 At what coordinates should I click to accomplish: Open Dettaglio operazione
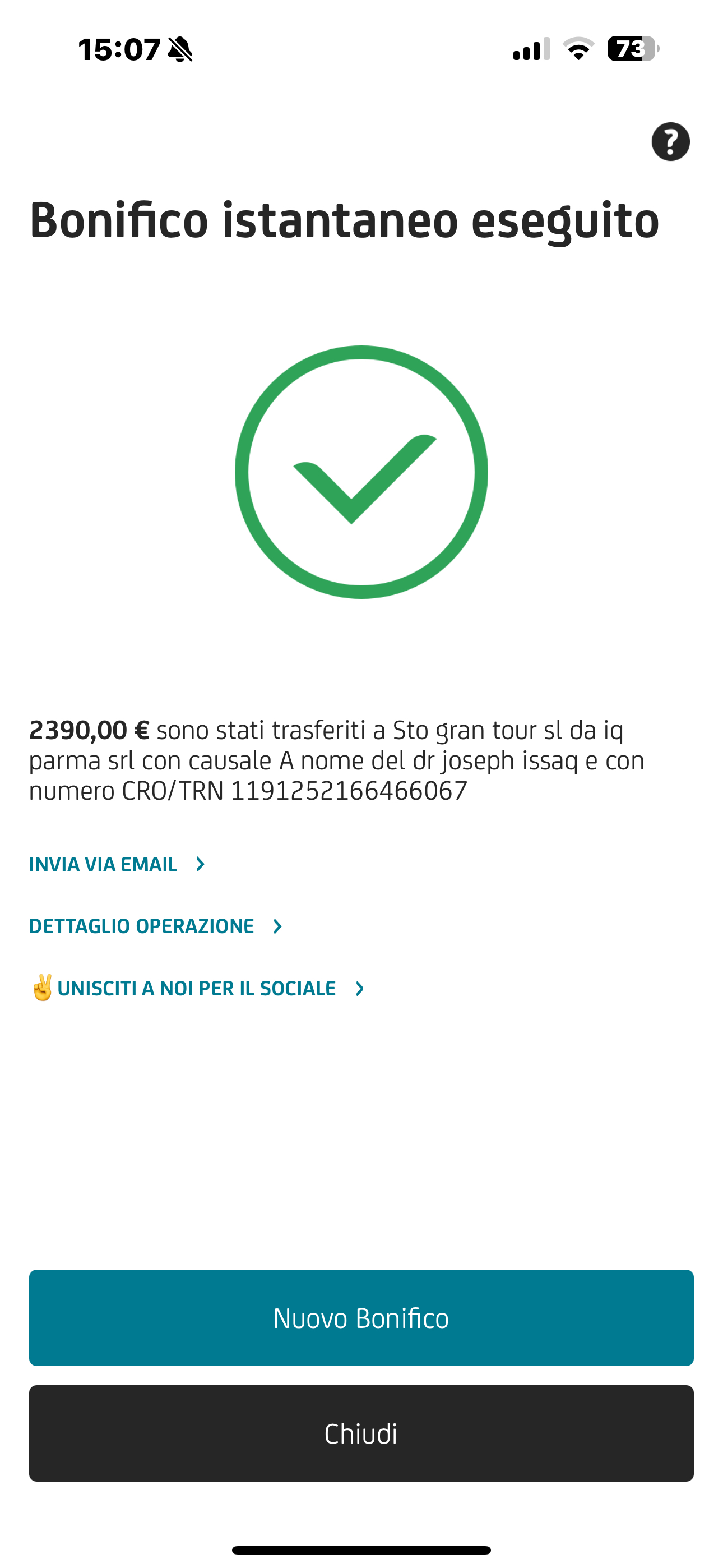(x=156, y=926)
